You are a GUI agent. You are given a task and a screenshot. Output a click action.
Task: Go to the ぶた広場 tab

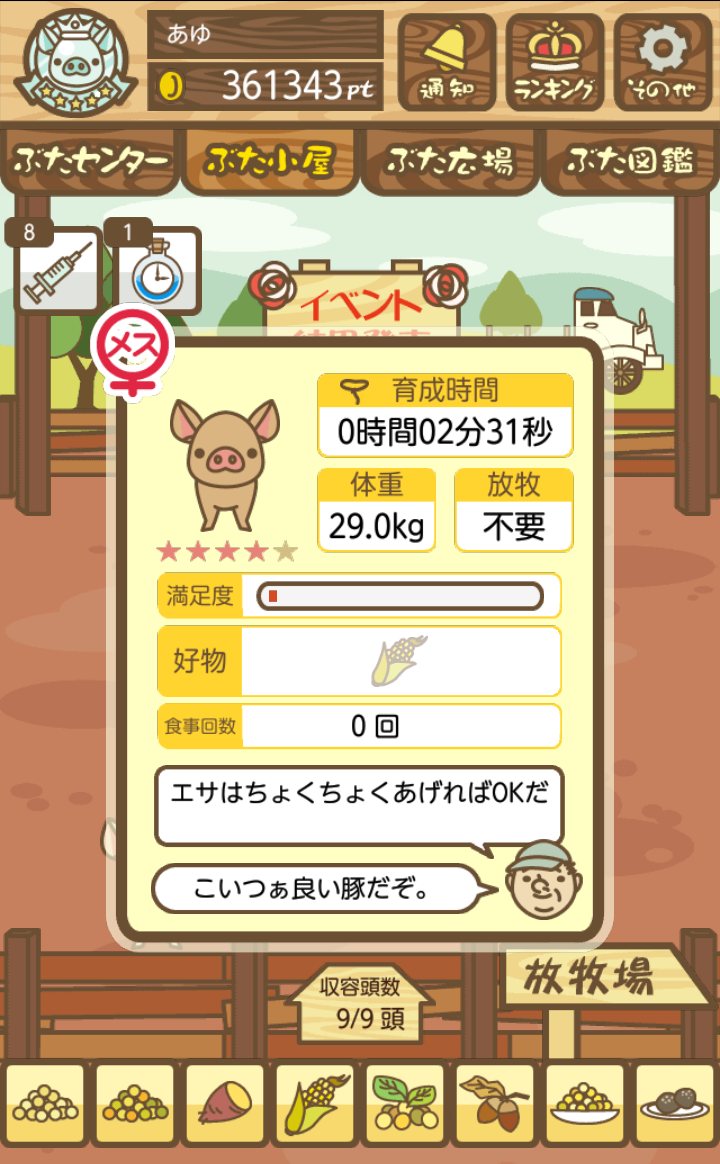[x=450, y=160]
